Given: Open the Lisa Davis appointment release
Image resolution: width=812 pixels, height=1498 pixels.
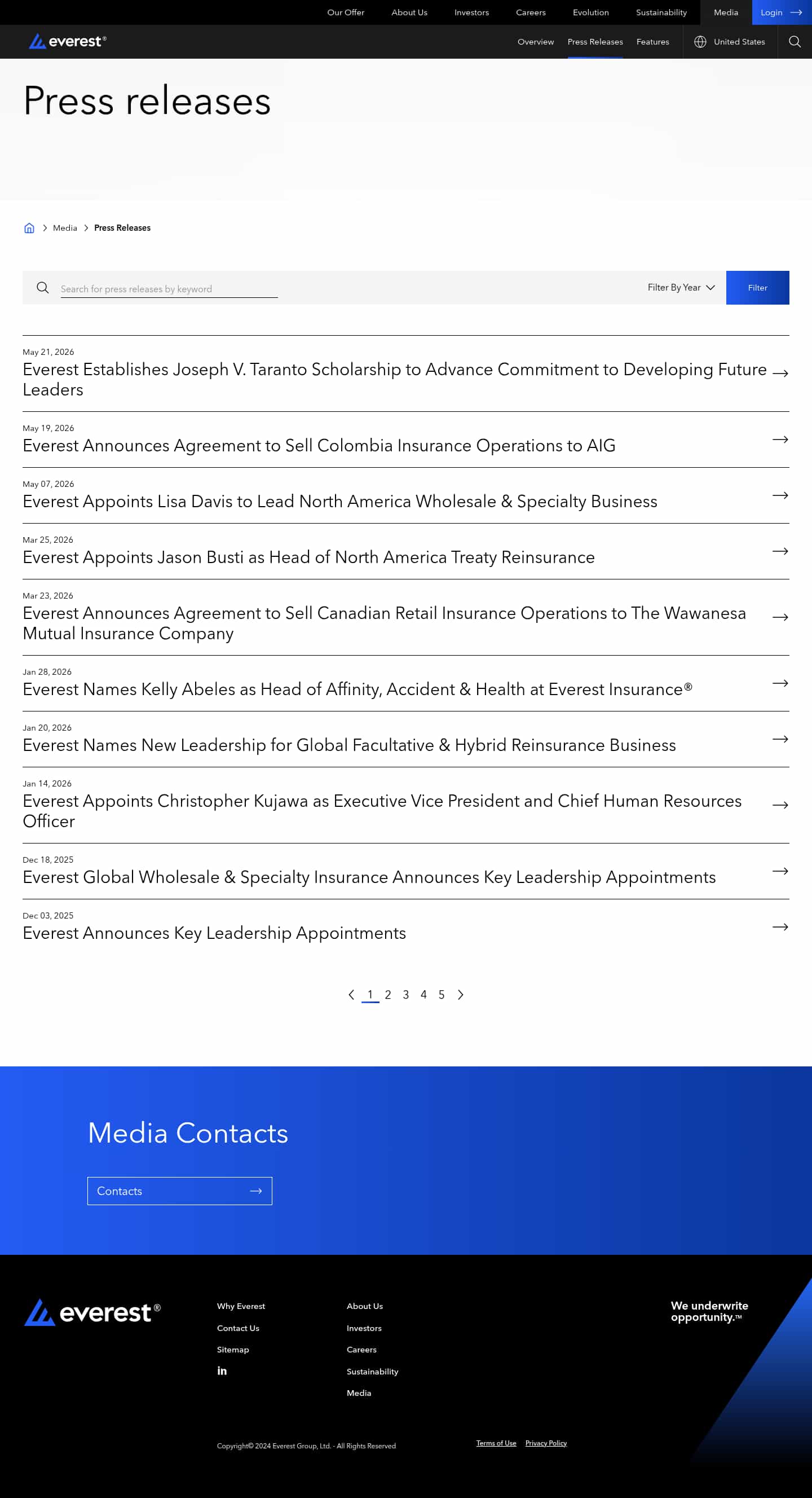Looking at the screenshot, I should 405,495.
